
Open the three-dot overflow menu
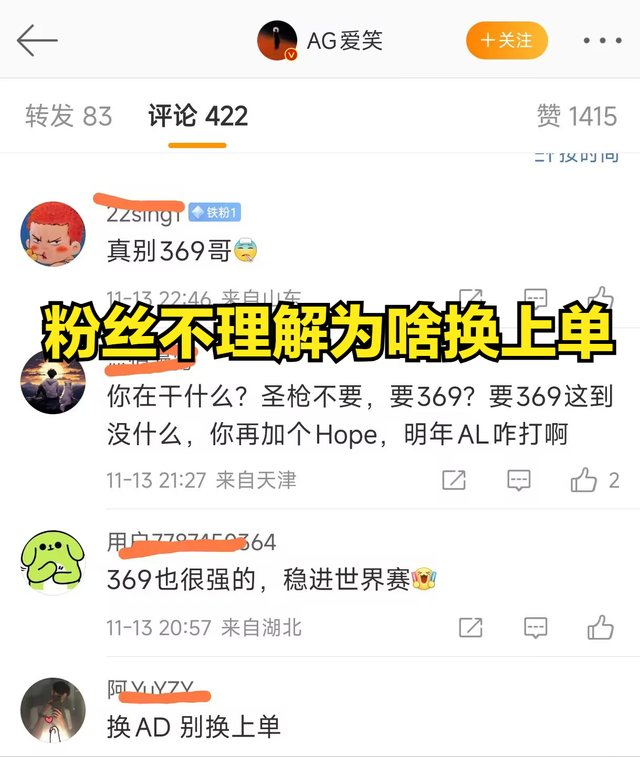[x=602, y=41]
